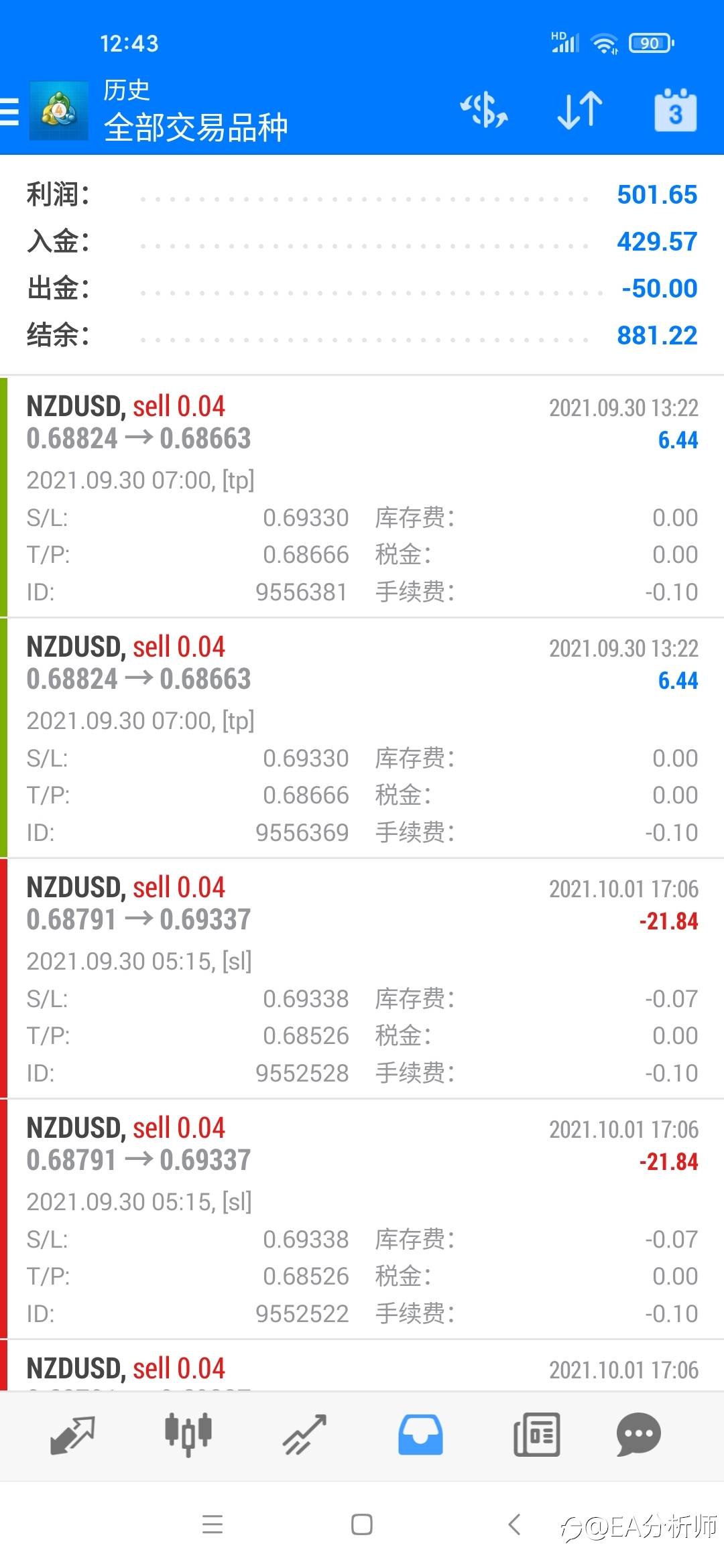Open NZDUSD trade with ID 9552528
The height and width of the screenshot is (1568, 724).
pyautogui.click(x=362, y=978)
